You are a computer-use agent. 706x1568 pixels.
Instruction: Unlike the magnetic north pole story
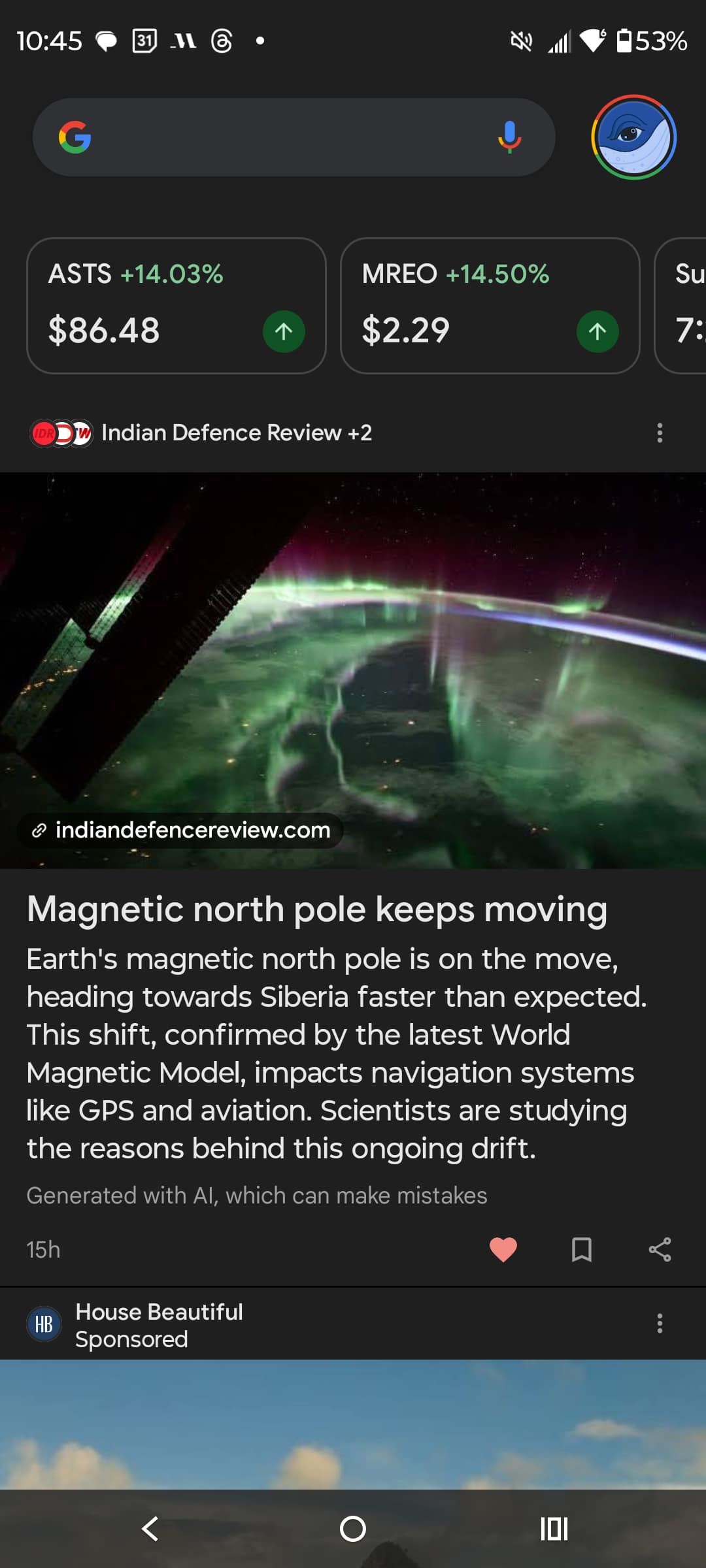click(503, 1249)
